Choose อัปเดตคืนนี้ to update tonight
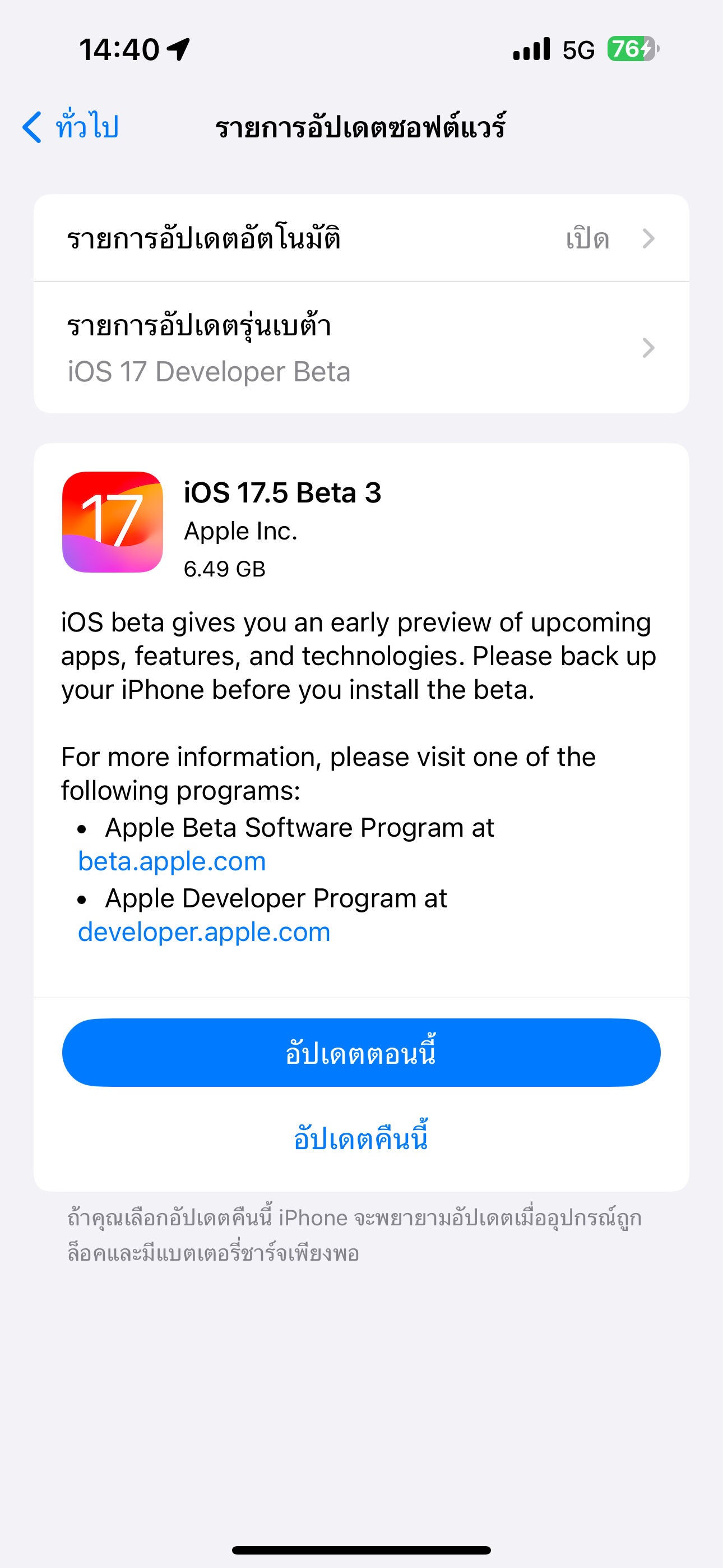723x1568 pixels. pyautogui.click(x=361, y=1138)
